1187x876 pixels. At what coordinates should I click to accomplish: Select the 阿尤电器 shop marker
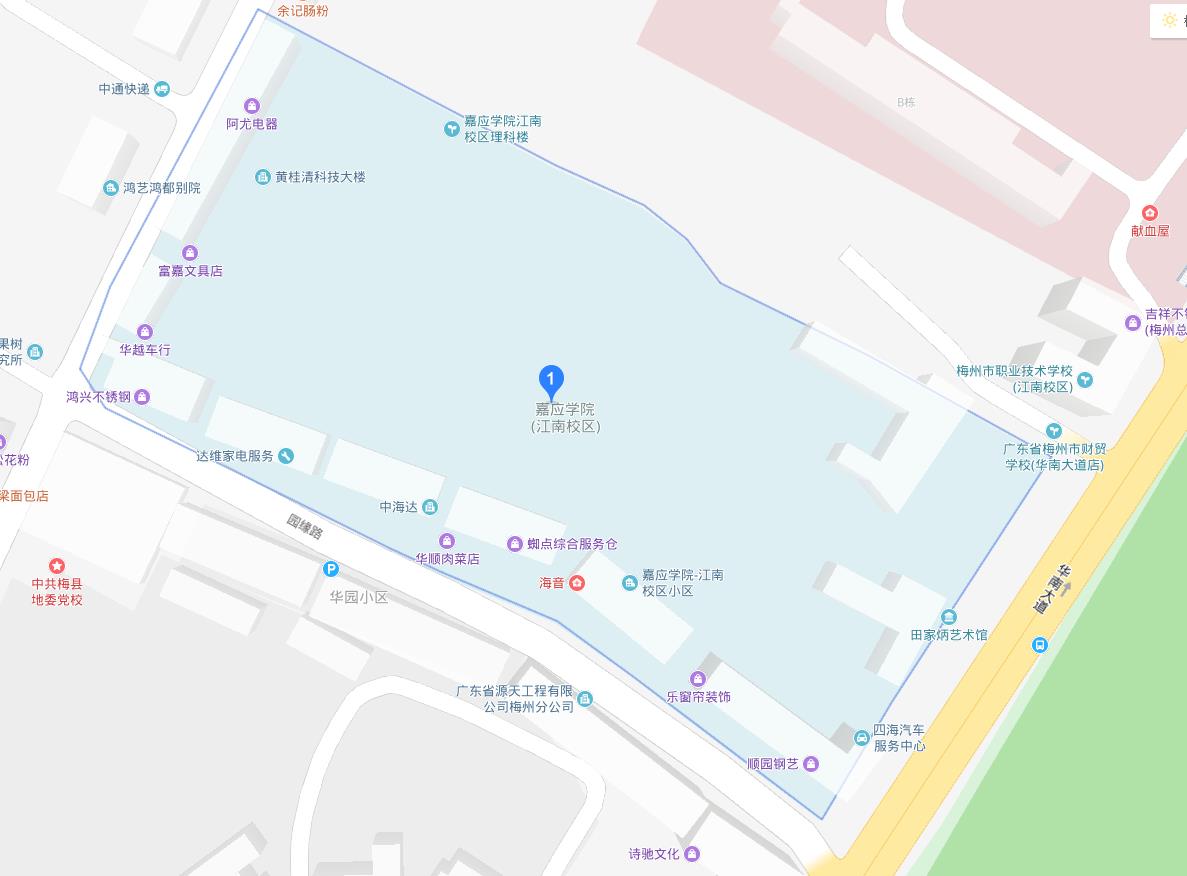[x=251, y=106]
